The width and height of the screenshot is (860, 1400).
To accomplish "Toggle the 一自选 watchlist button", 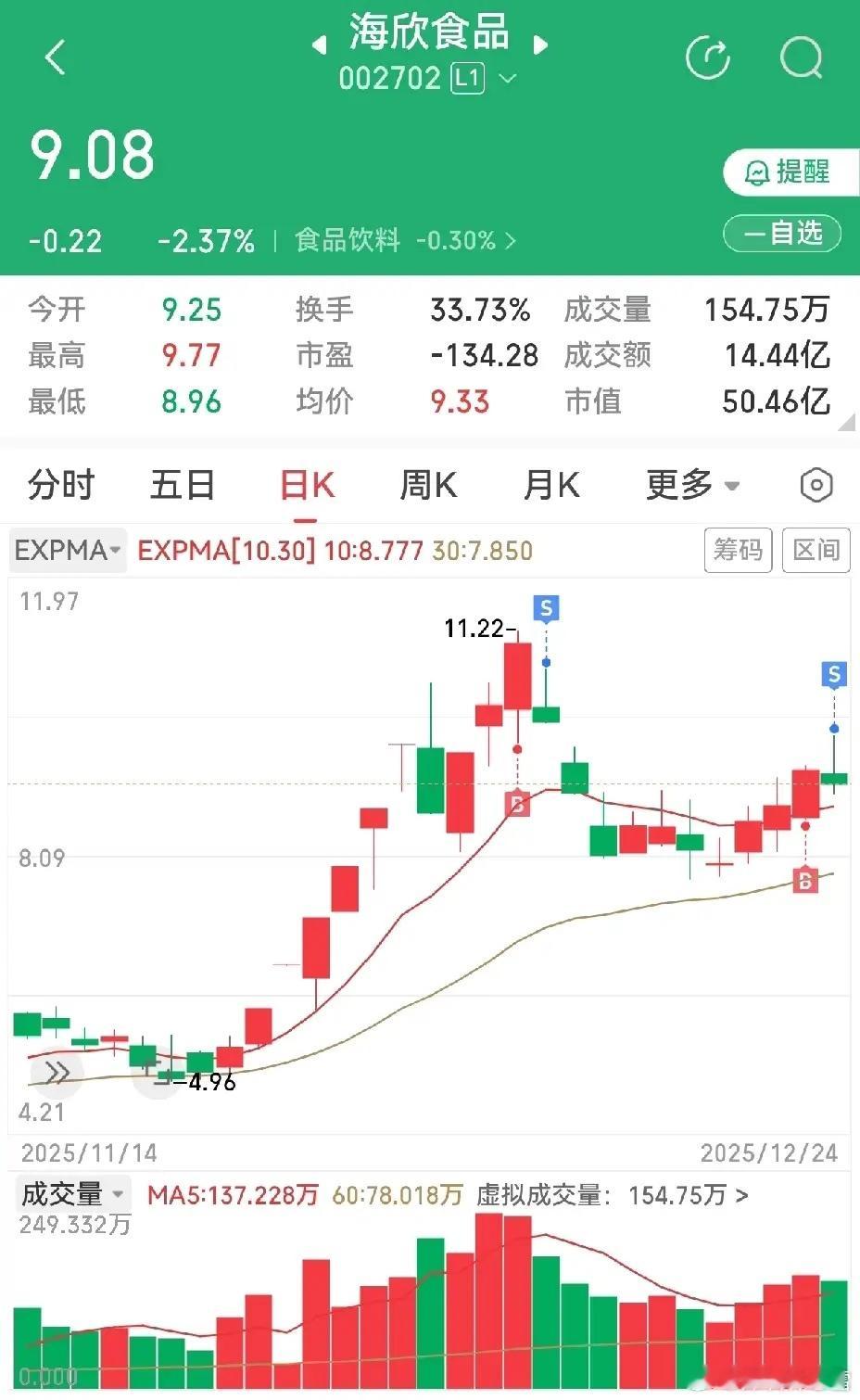I will tap(781, 234).
